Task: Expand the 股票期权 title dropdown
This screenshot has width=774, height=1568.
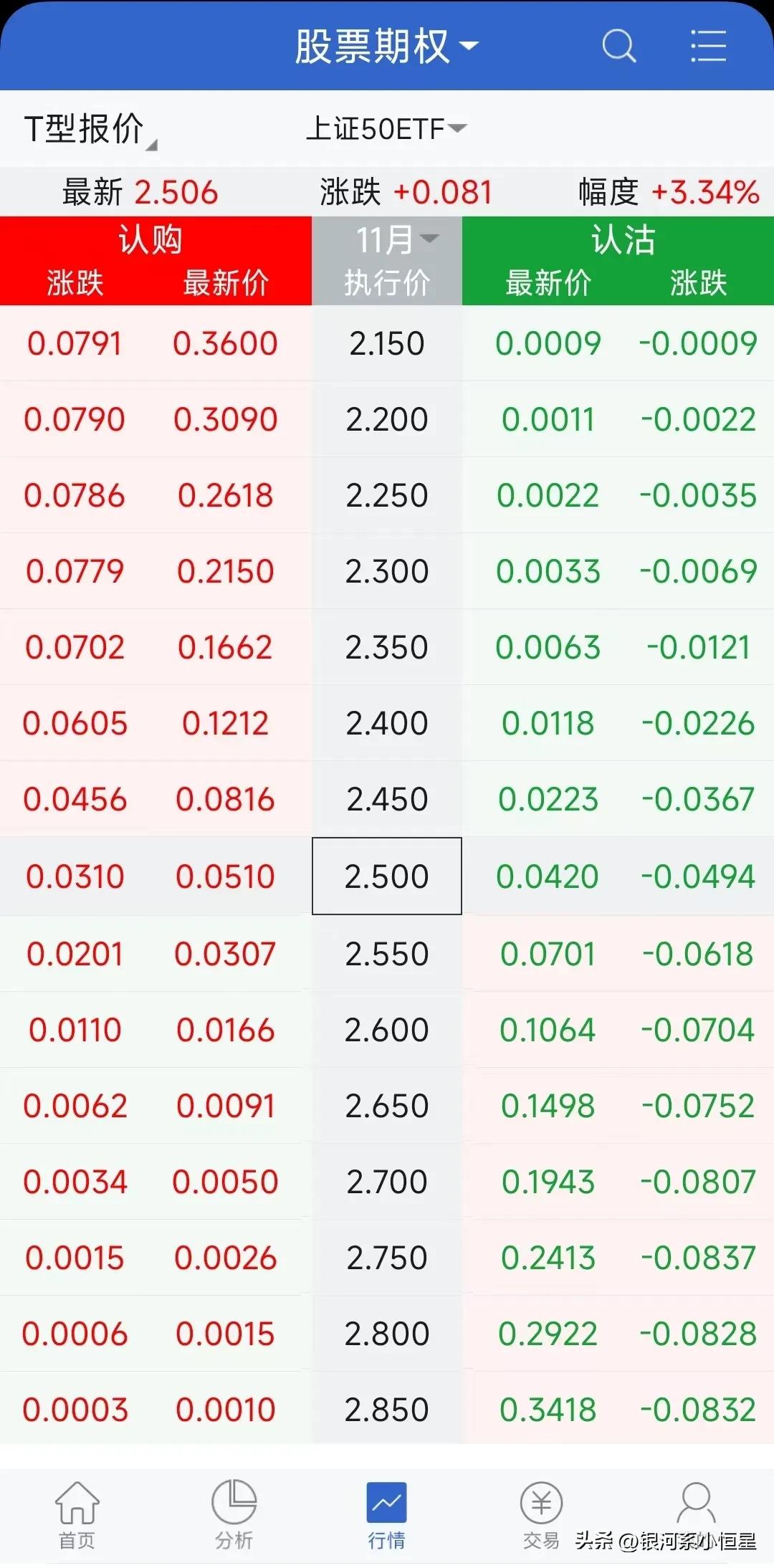Action: [x=386, y=47]
